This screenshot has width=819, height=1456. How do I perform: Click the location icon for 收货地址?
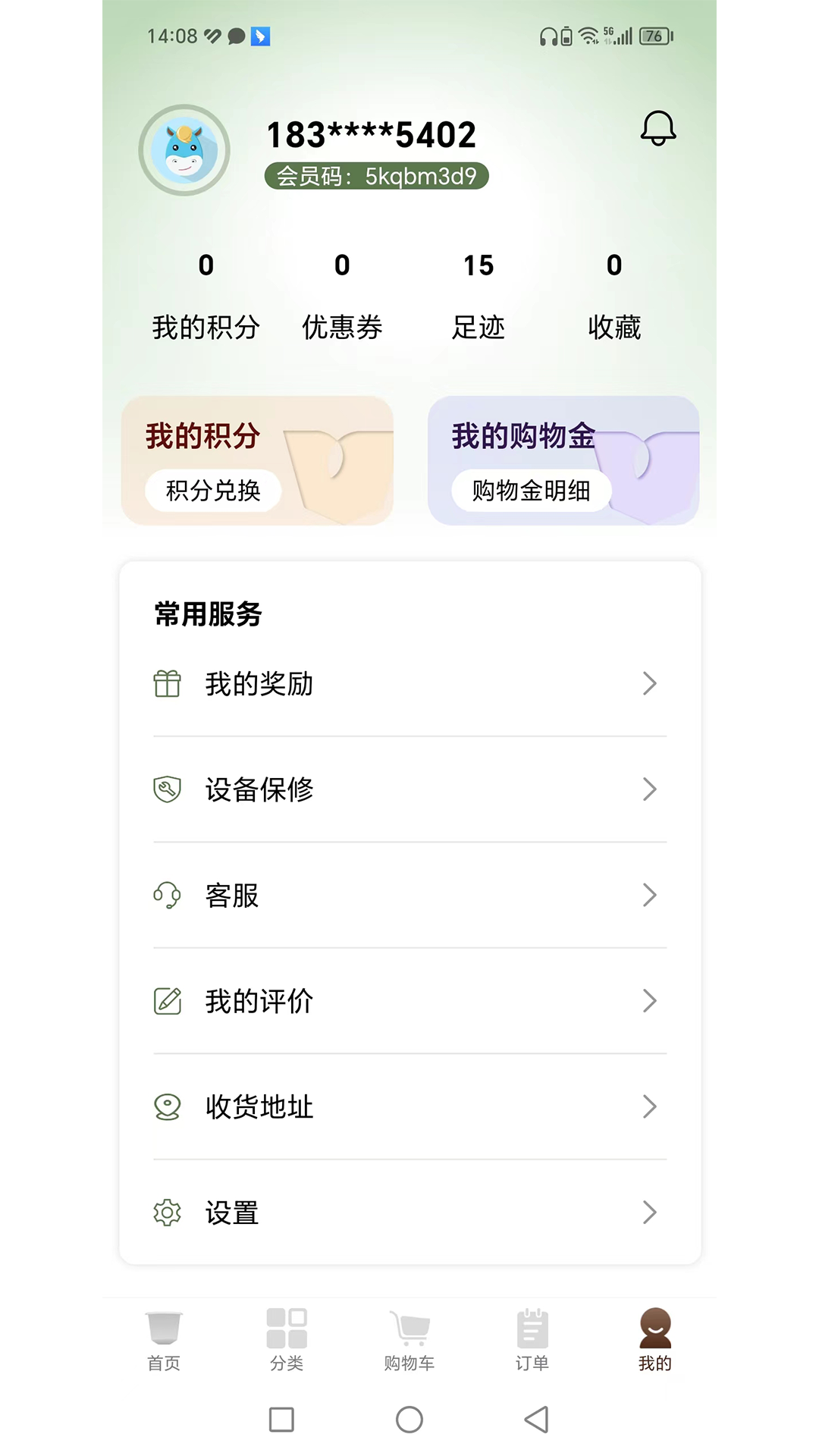click(x=168, y=1107)
